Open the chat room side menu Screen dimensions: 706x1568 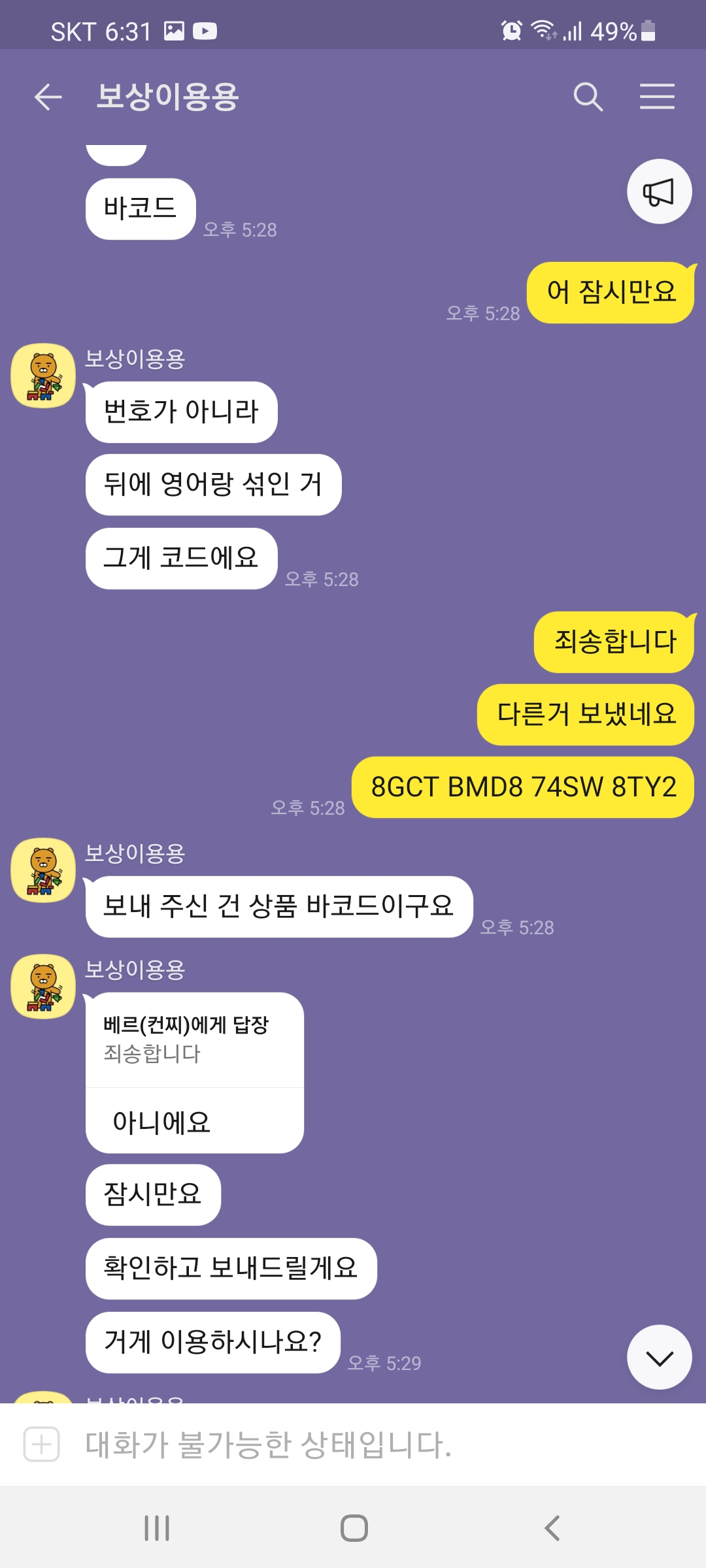click(x=657, y=97)
